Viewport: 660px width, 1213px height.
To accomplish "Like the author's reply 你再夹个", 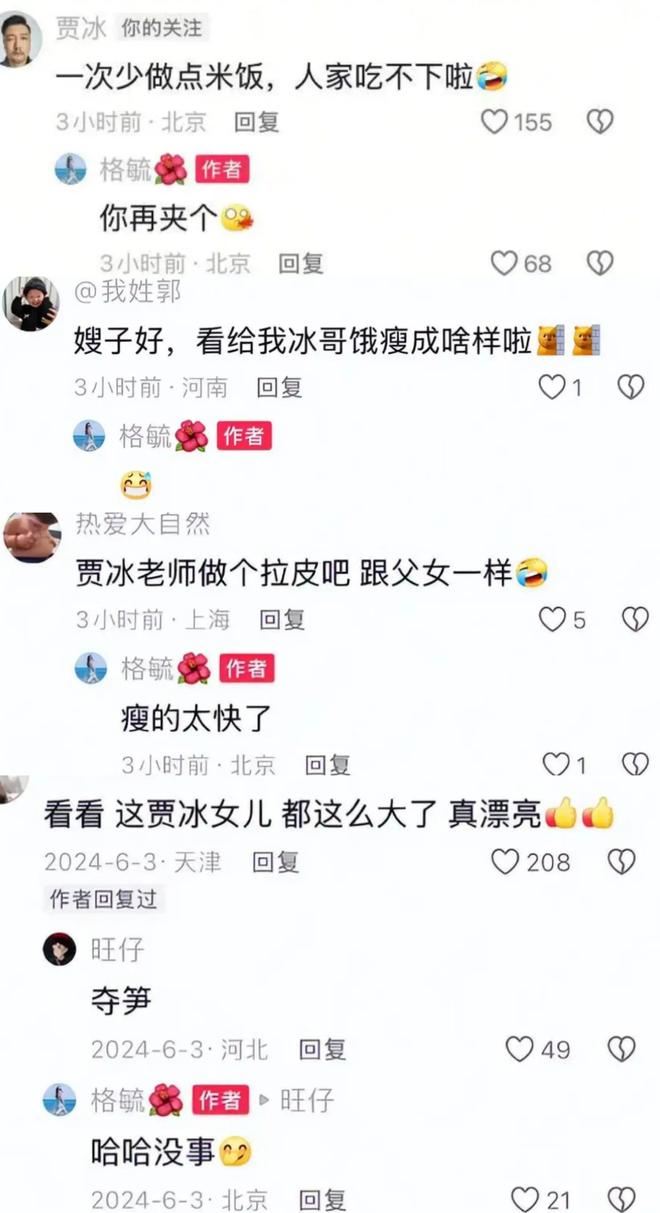I will pos(505,263).
